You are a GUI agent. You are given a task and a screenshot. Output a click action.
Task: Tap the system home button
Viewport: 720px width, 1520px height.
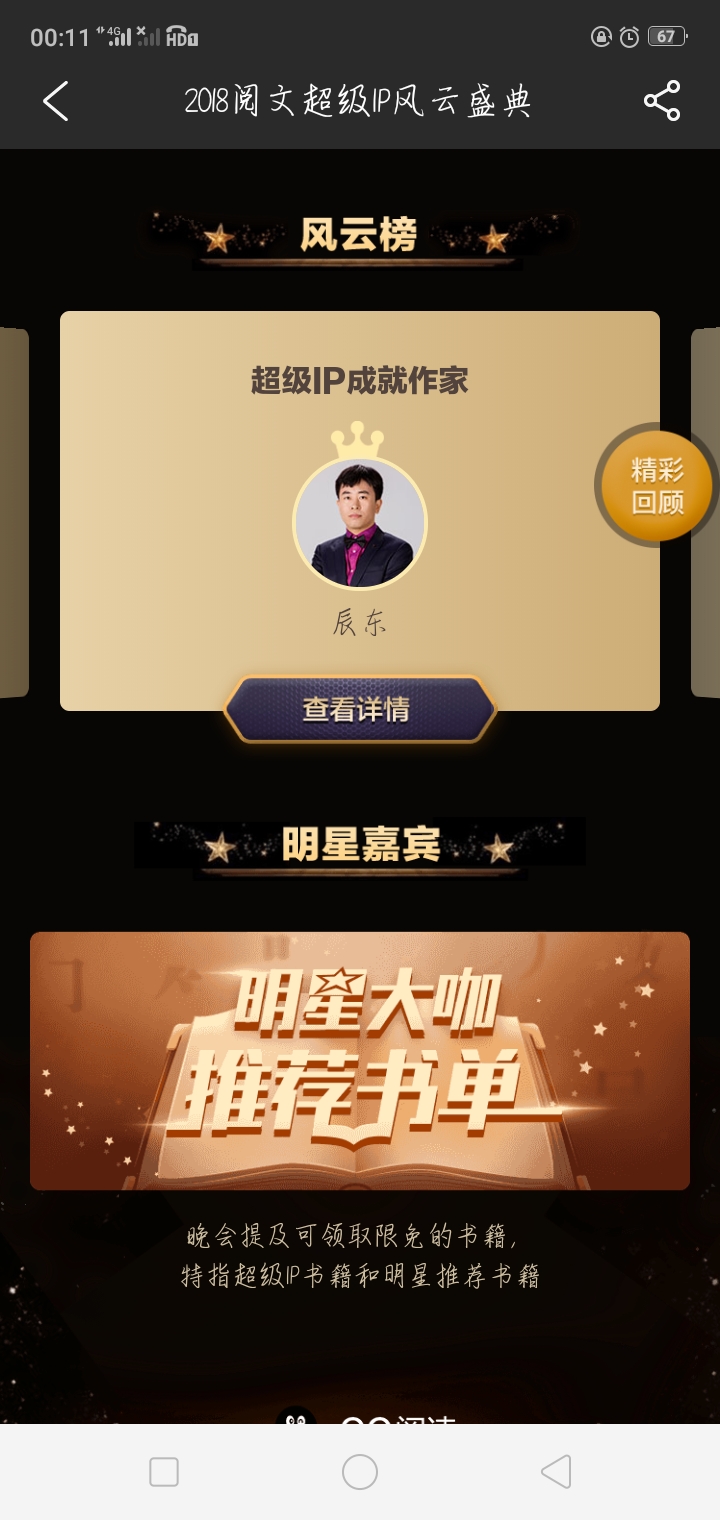[359, 1472]
